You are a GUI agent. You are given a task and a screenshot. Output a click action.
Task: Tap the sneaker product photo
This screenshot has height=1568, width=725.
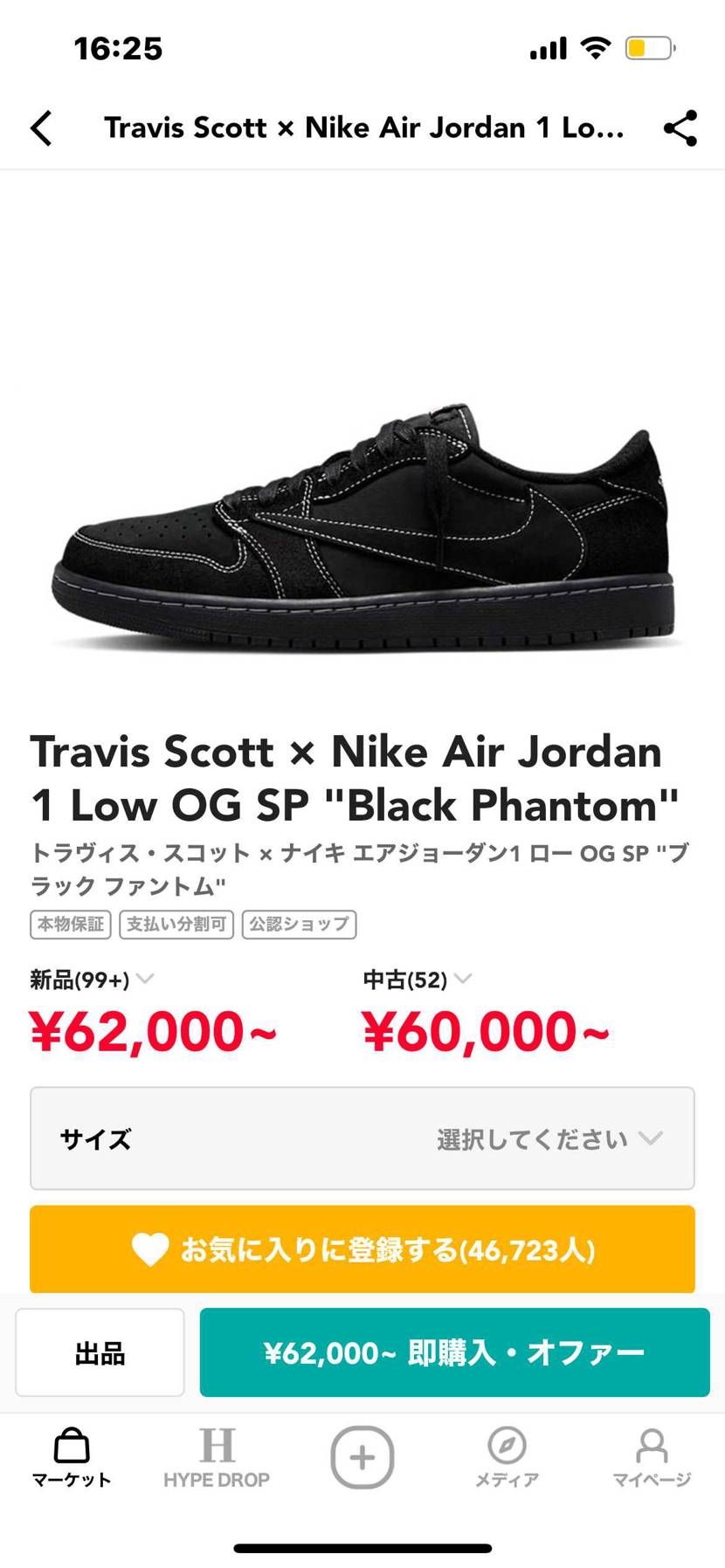pyautogui.click(x=362, y=524)
